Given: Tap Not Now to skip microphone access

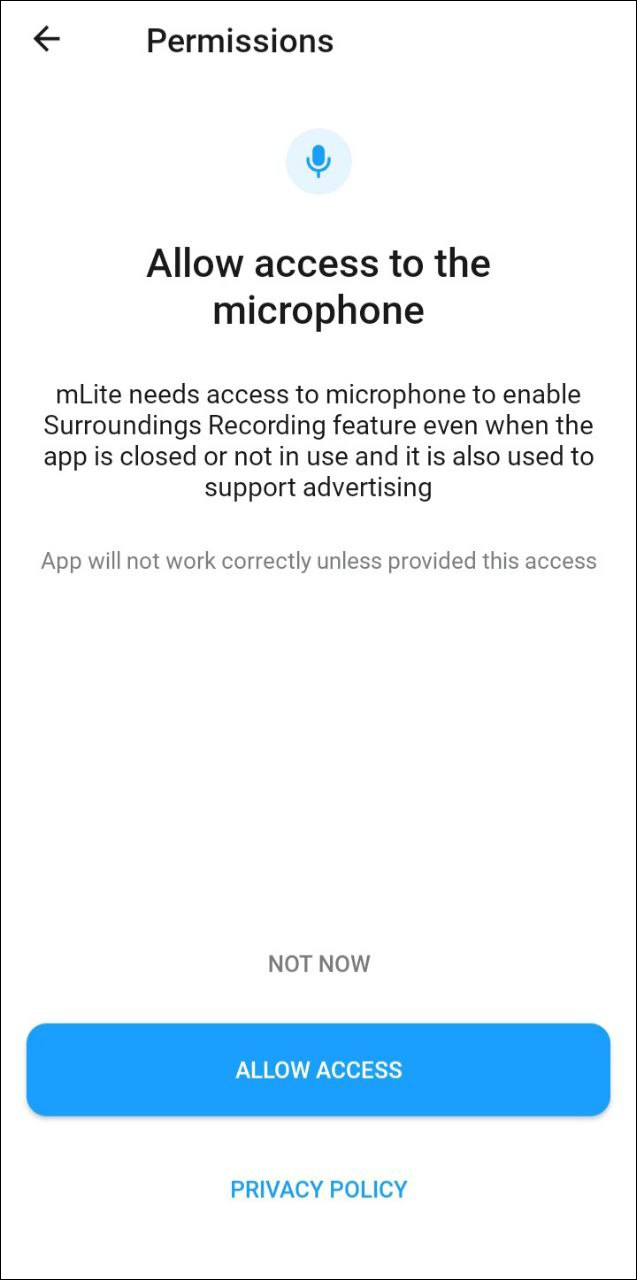Looking at the screenshot, I should [x=319, y=964].
